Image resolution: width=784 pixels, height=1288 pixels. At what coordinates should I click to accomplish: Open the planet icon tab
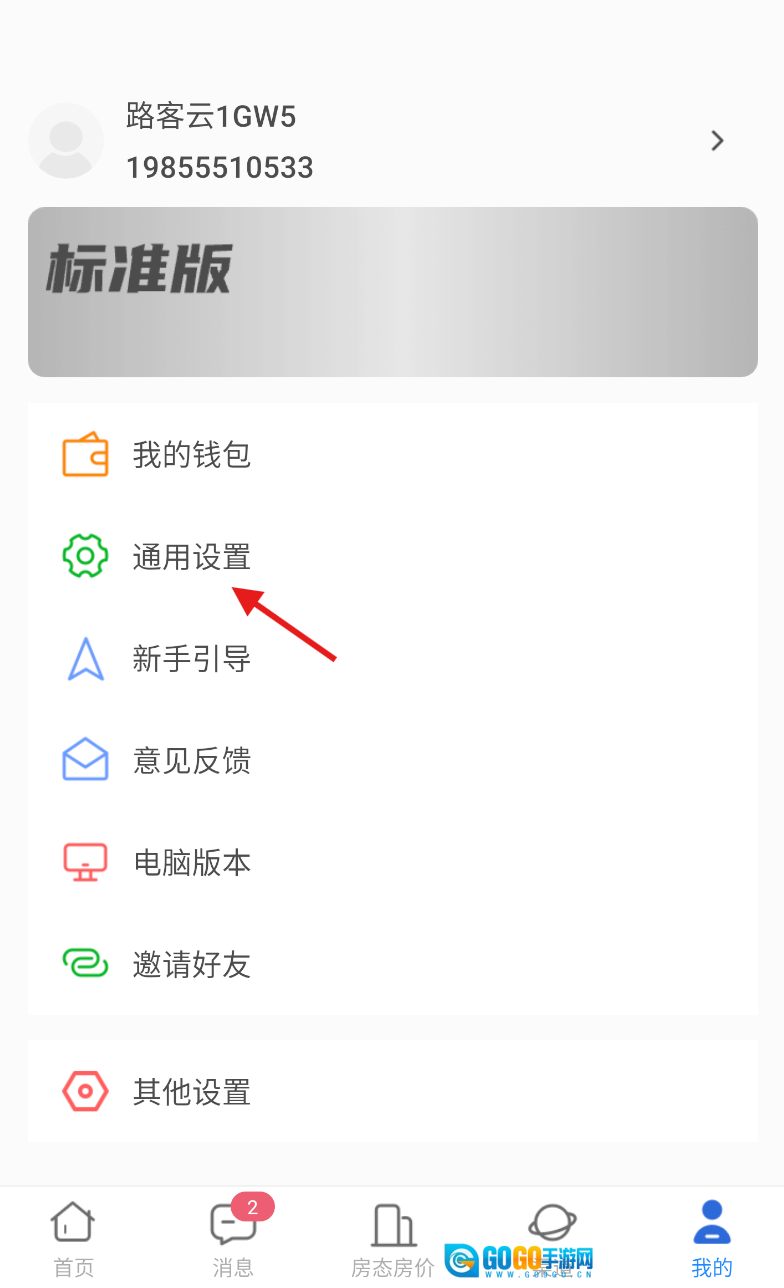click(x=552, y=1225)
